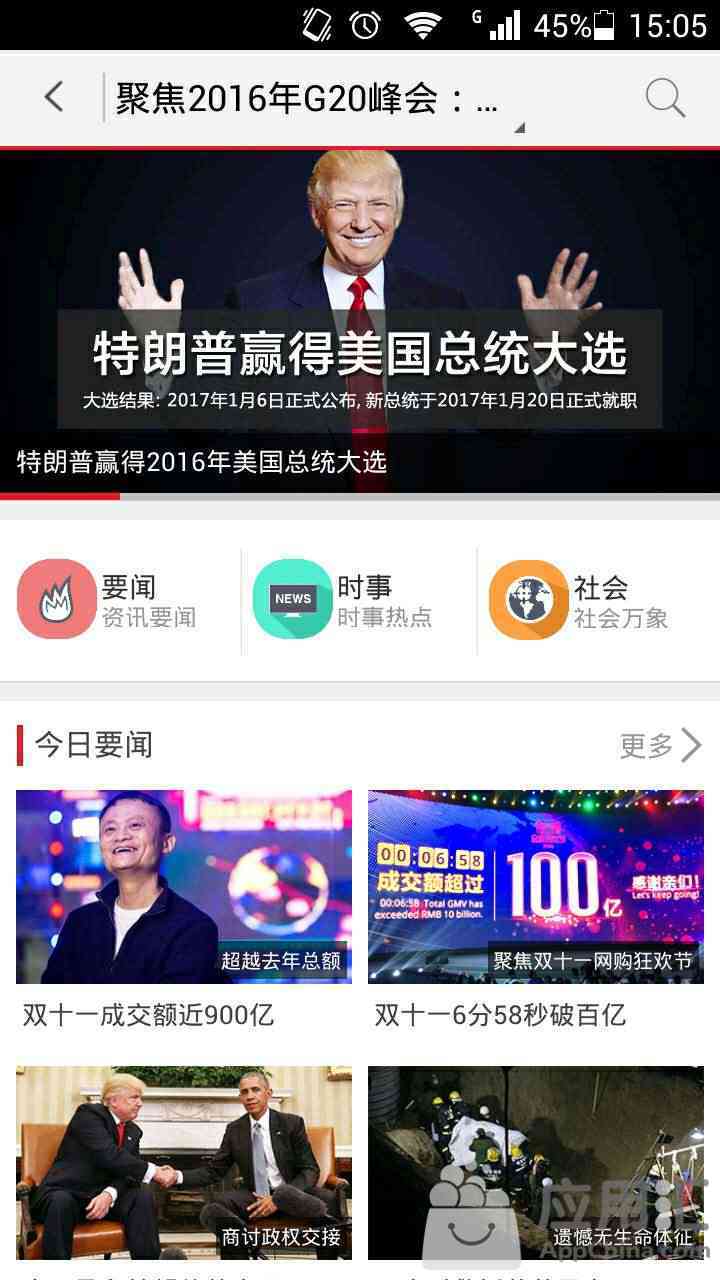
Task: Open the search magnifier icon
Action: pos(664,98)
